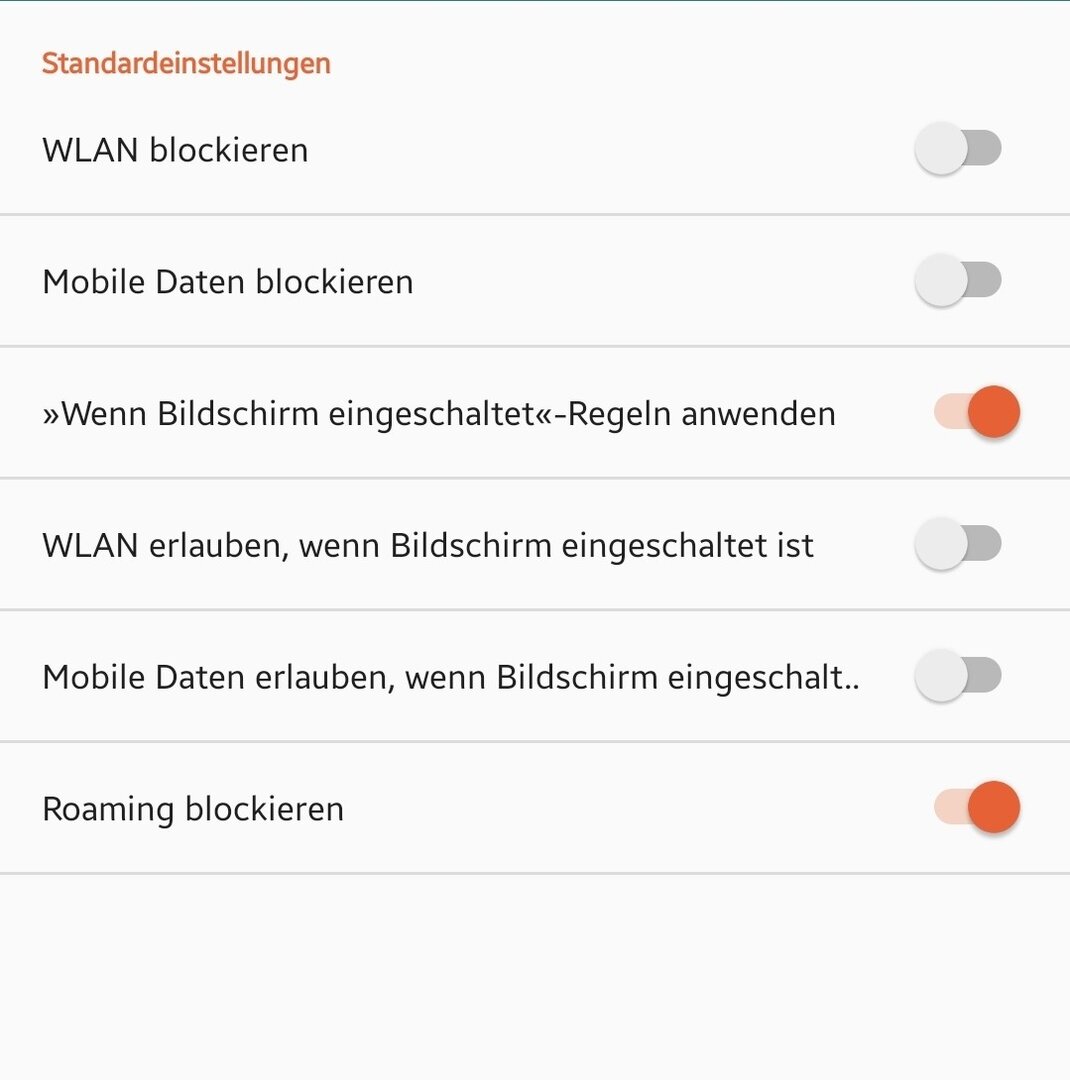Toggle WLAN erlauben, wenn Bildschirm eingeschaltet ist

click(958, 544)
